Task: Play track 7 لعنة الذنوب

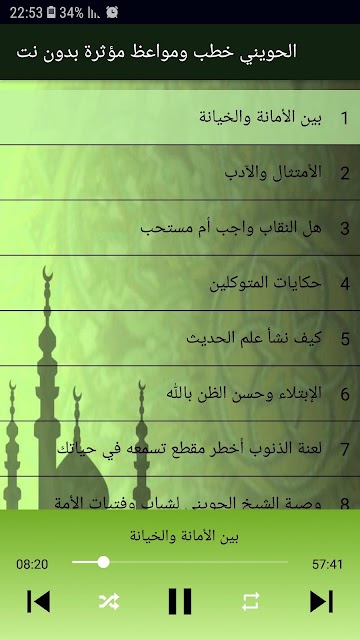Action: click(180, 449)
